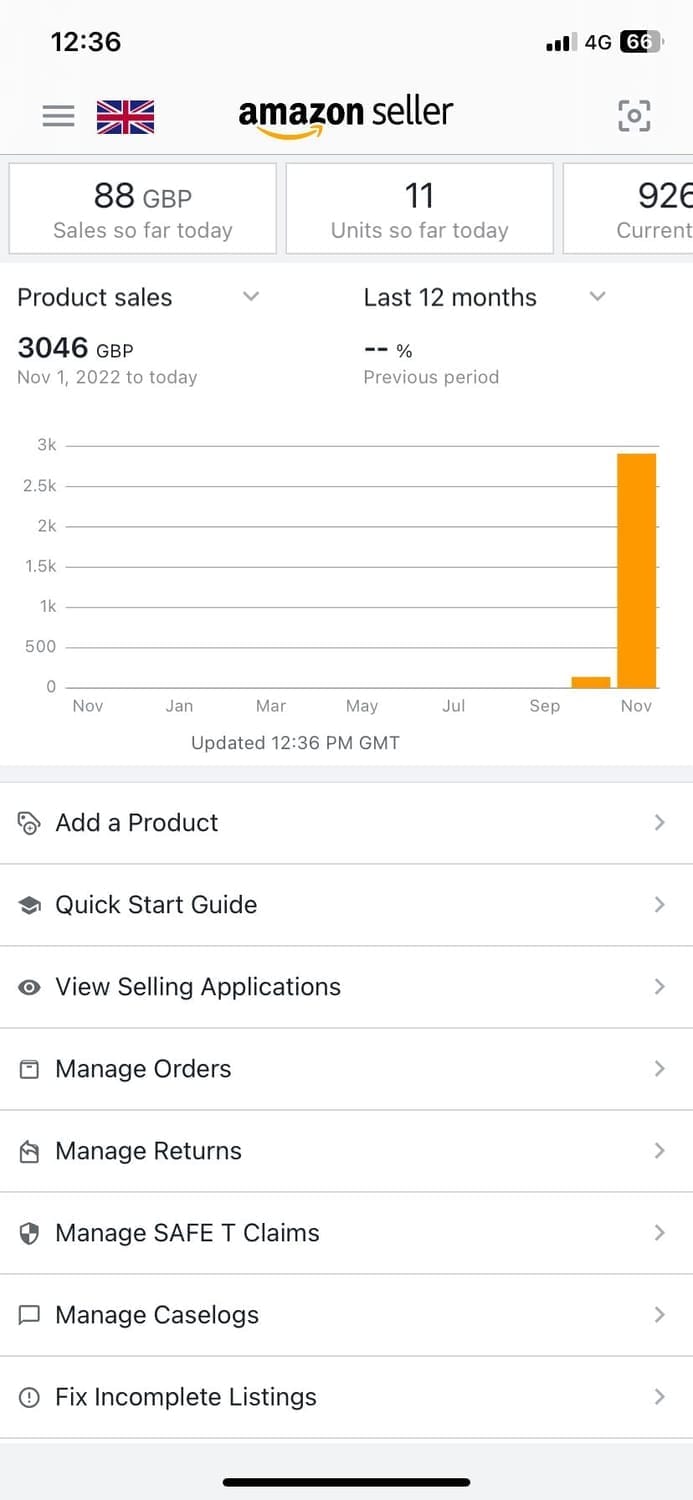
Task: Open the barcode scanner icon
Action: point(634,116)
